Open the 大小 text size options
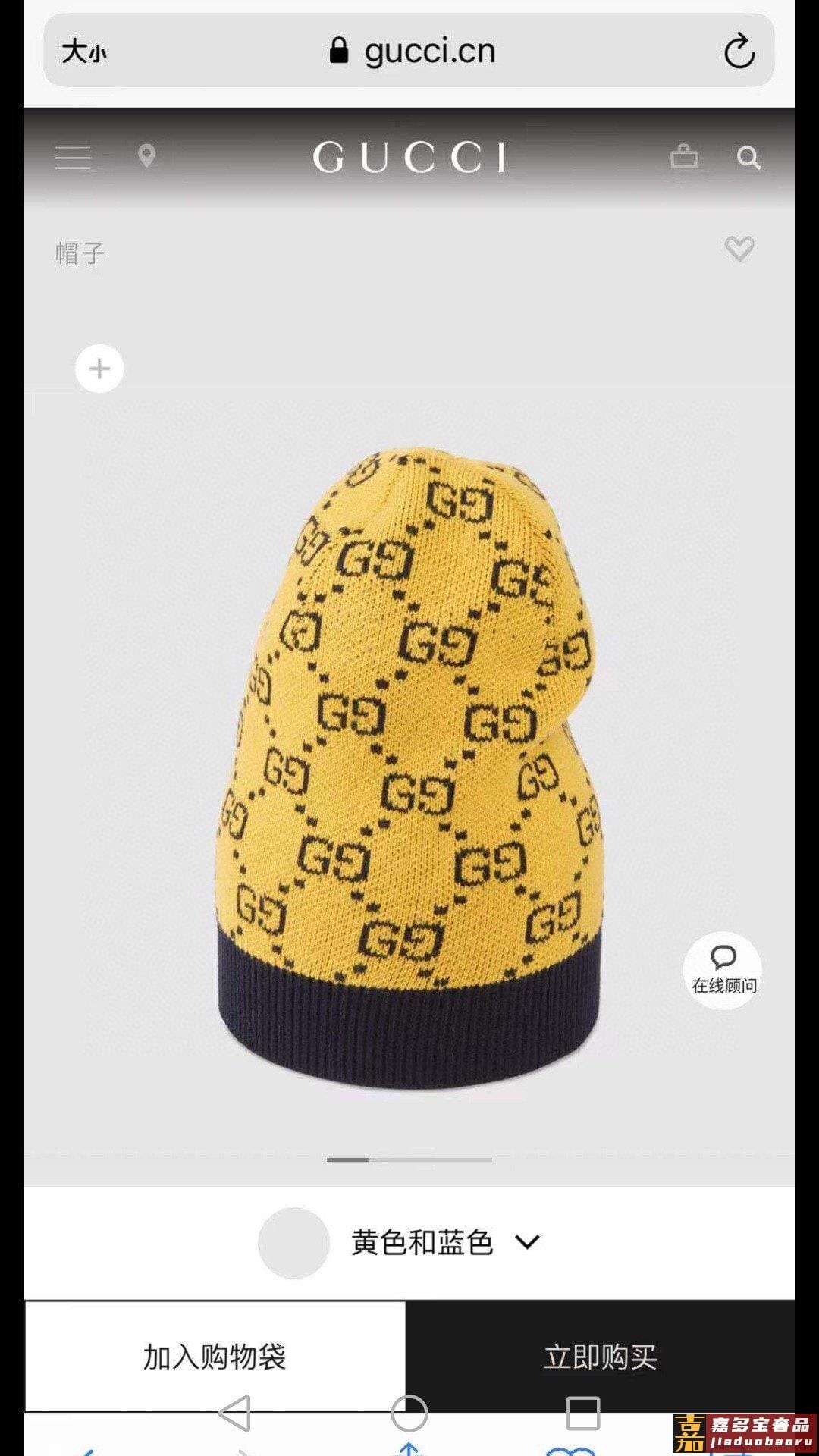 pos(83,52)
